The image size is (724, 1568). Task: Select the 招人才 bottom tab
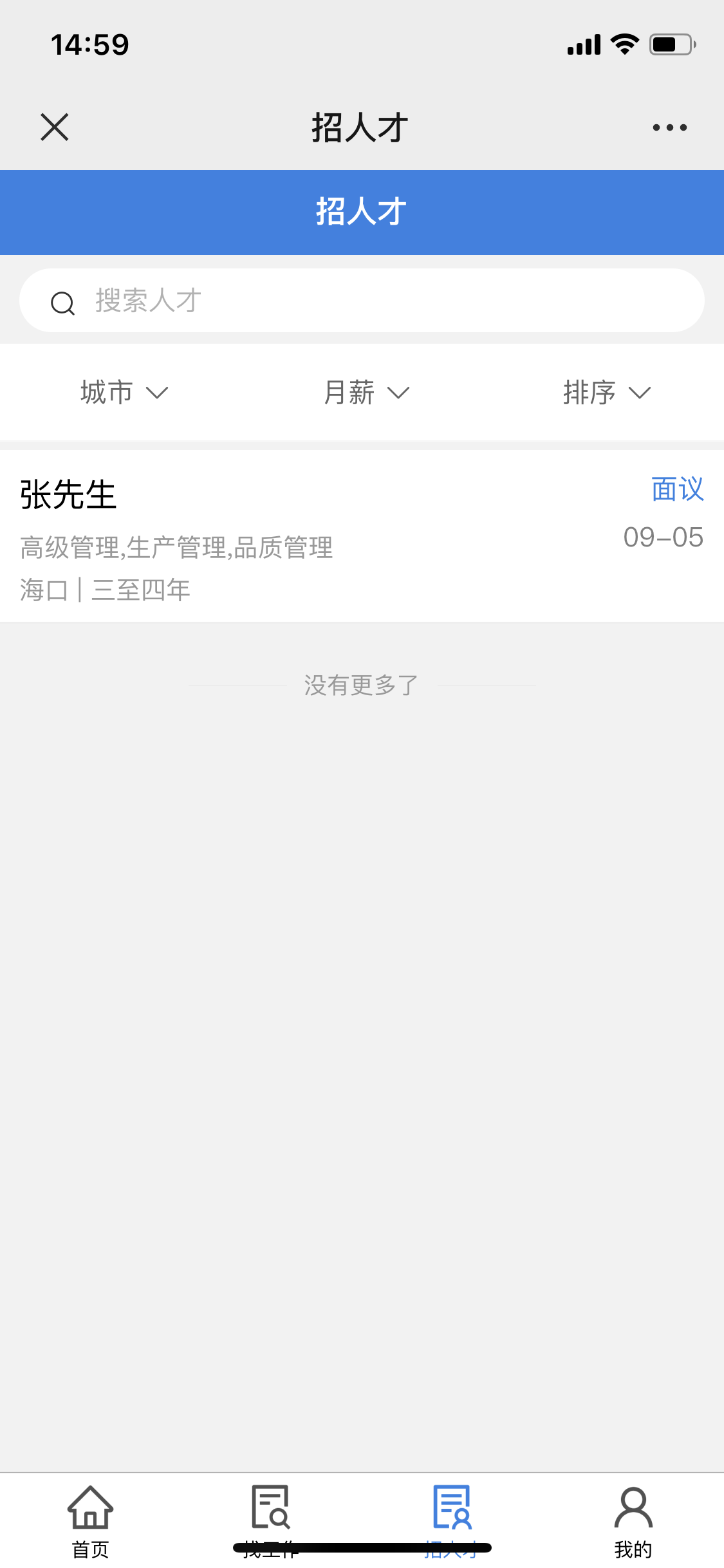pos(452,1520)
